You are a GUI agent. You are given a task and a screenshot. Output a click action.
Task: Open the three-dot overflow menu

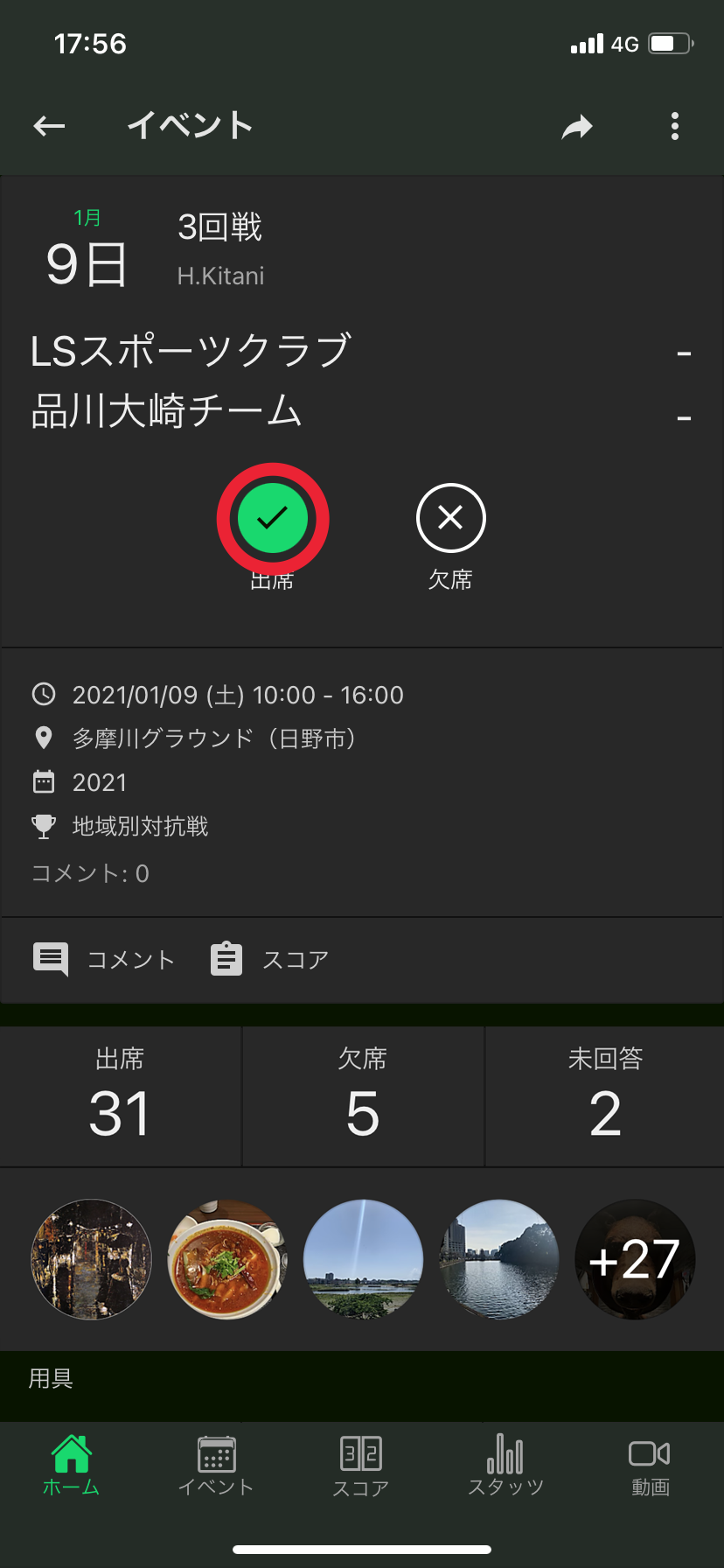point(674,127)
